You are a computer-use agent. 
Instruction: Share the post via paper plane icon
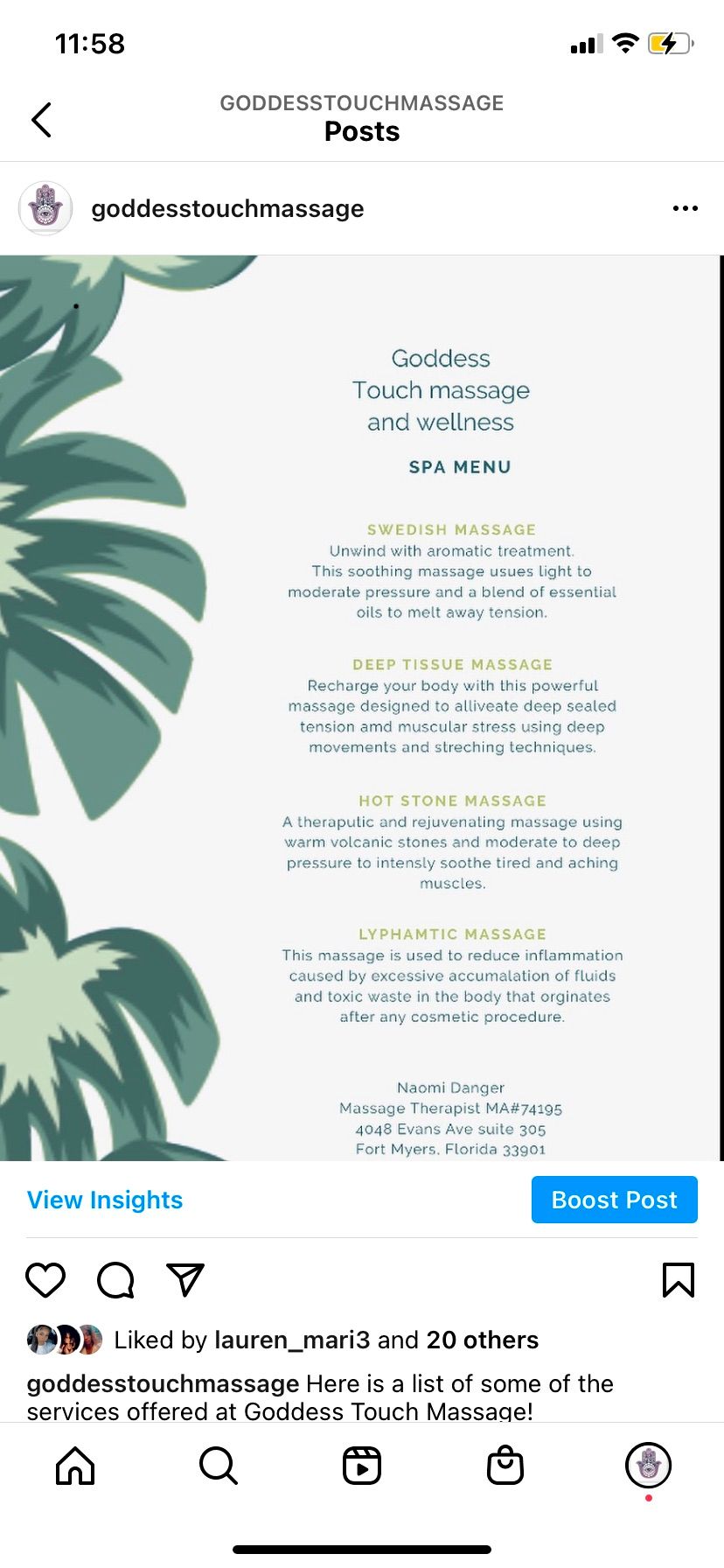pos(185,1280)
